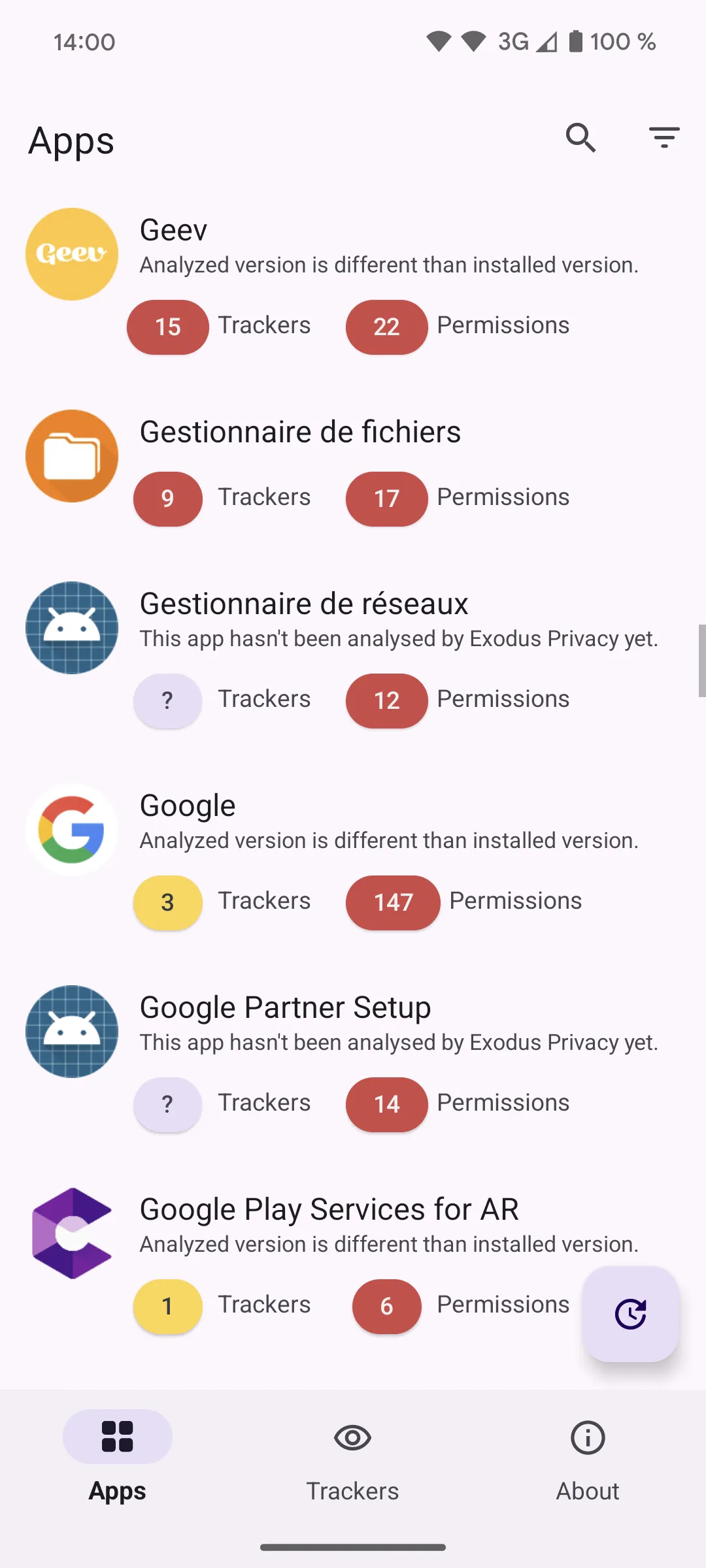Tap the Google app icon

71,830
